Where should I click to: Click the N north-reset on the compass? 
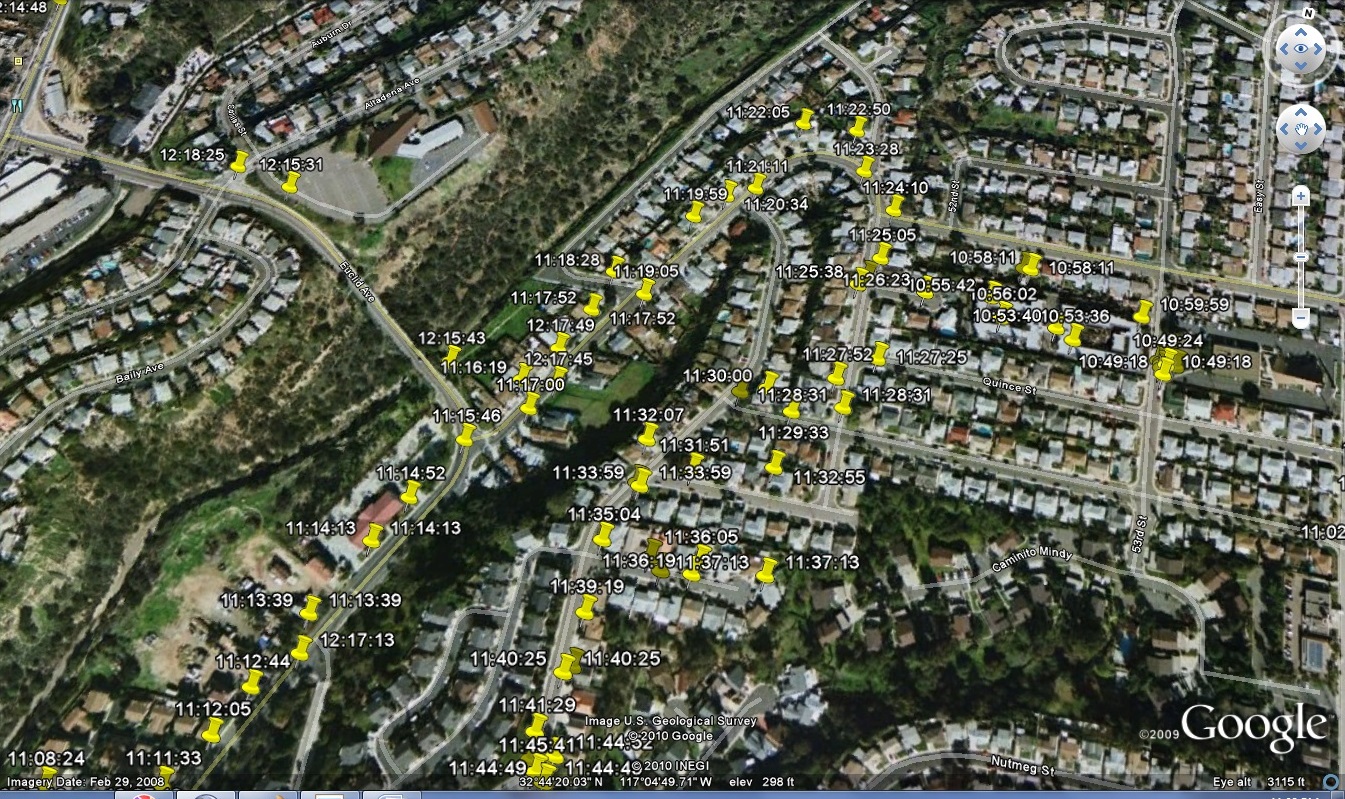coord(1307,14)
